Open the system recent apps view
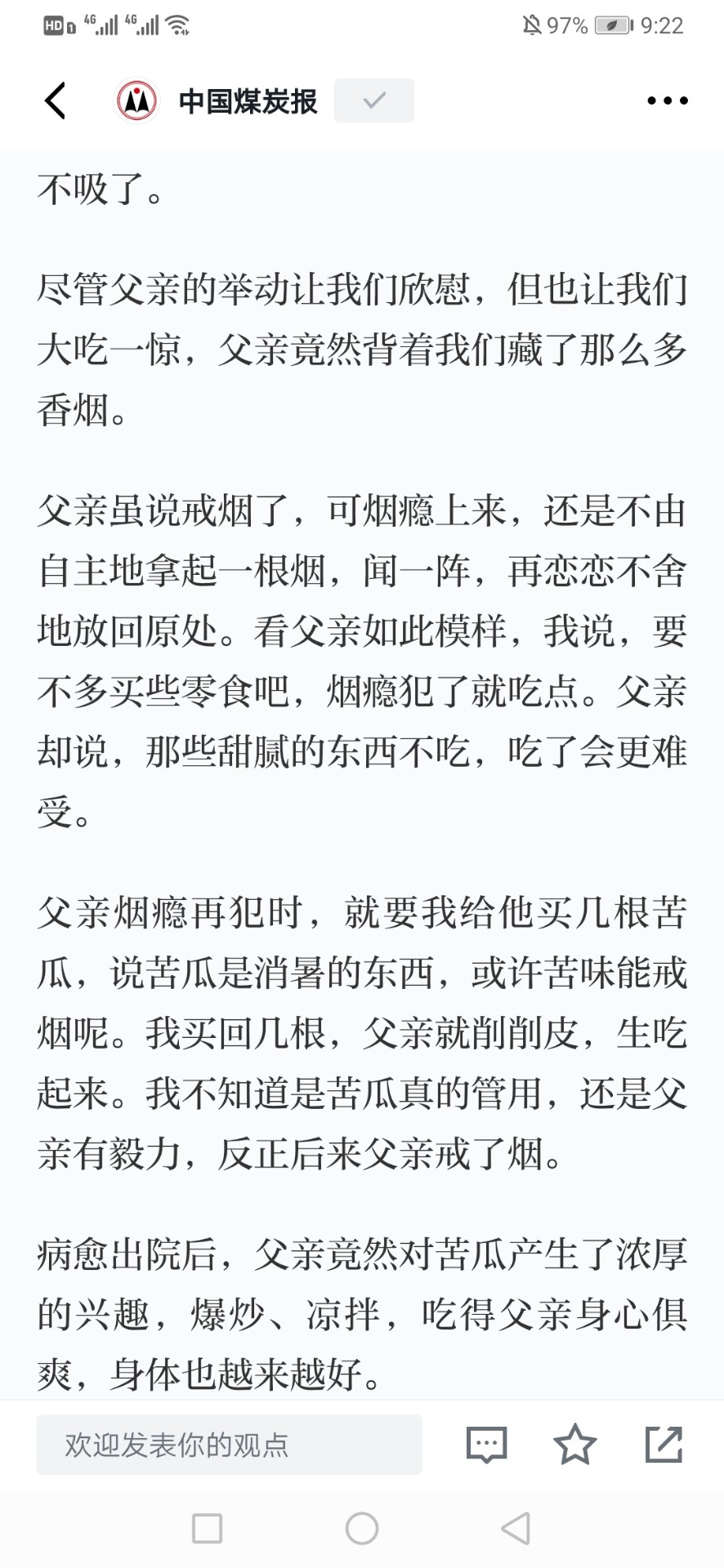Screen dimensions: 724x1568 pyautogui.click(x=207, y=1527)
